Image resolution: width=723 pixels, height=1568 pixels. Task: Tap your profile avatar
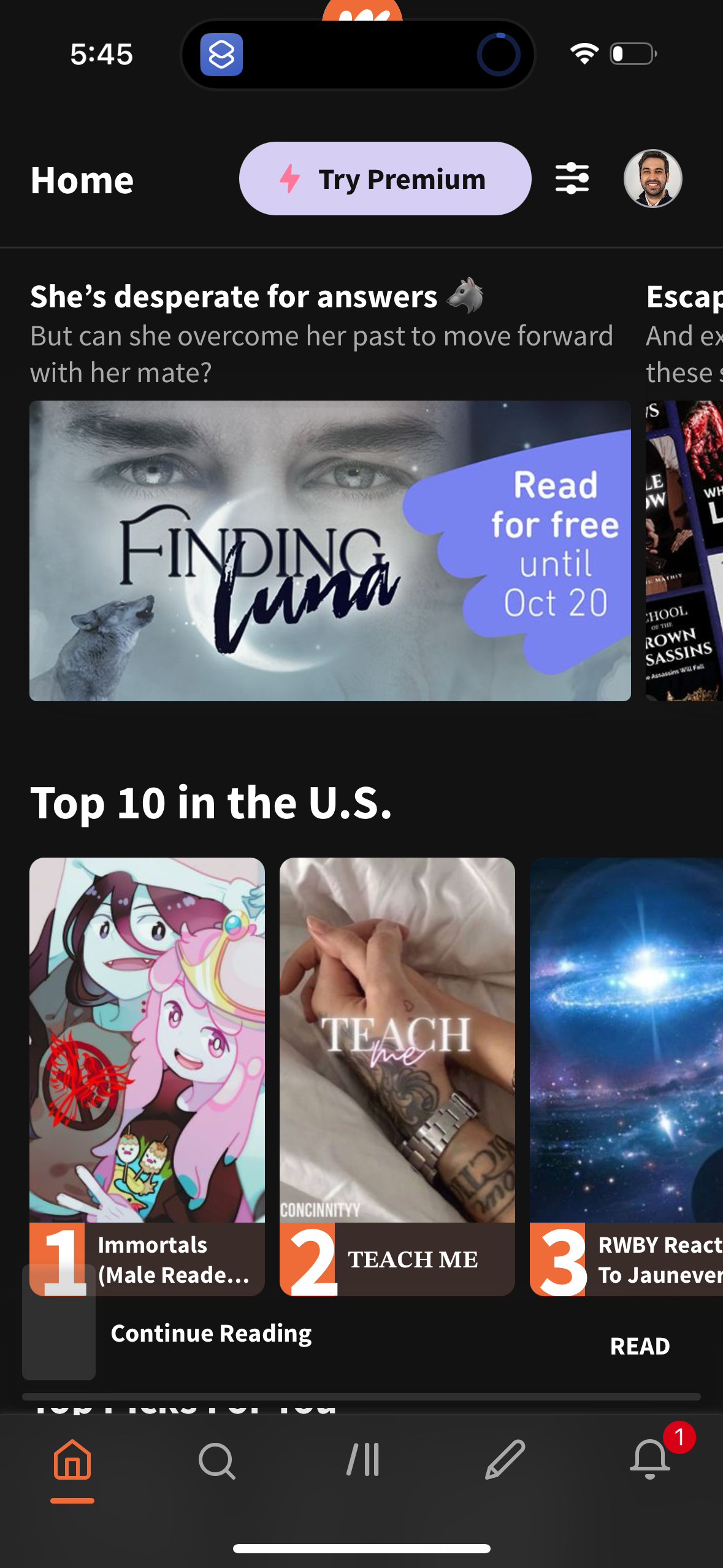coord(654,179)
